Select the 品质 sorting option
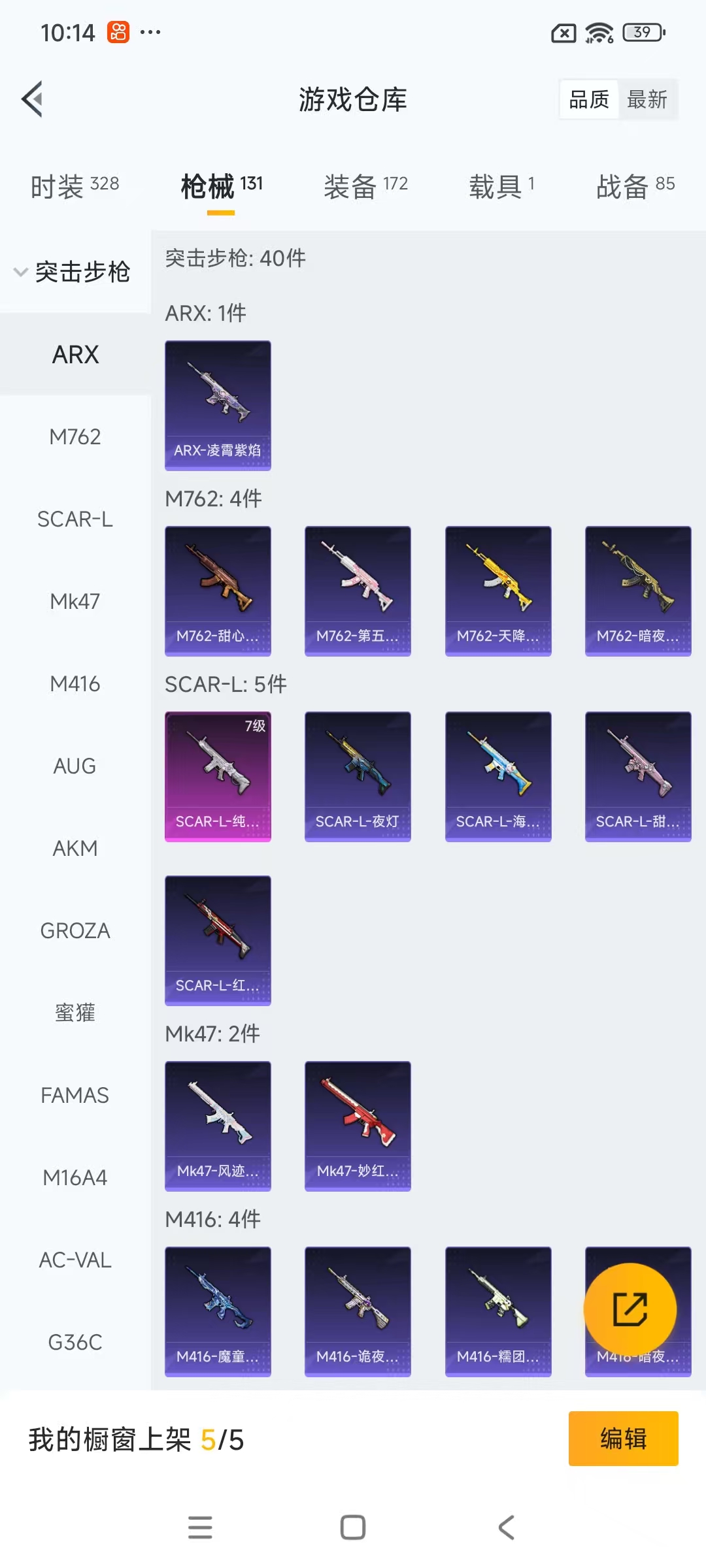The width and height of the screenshot is (706, 1568). pos(589,100)
